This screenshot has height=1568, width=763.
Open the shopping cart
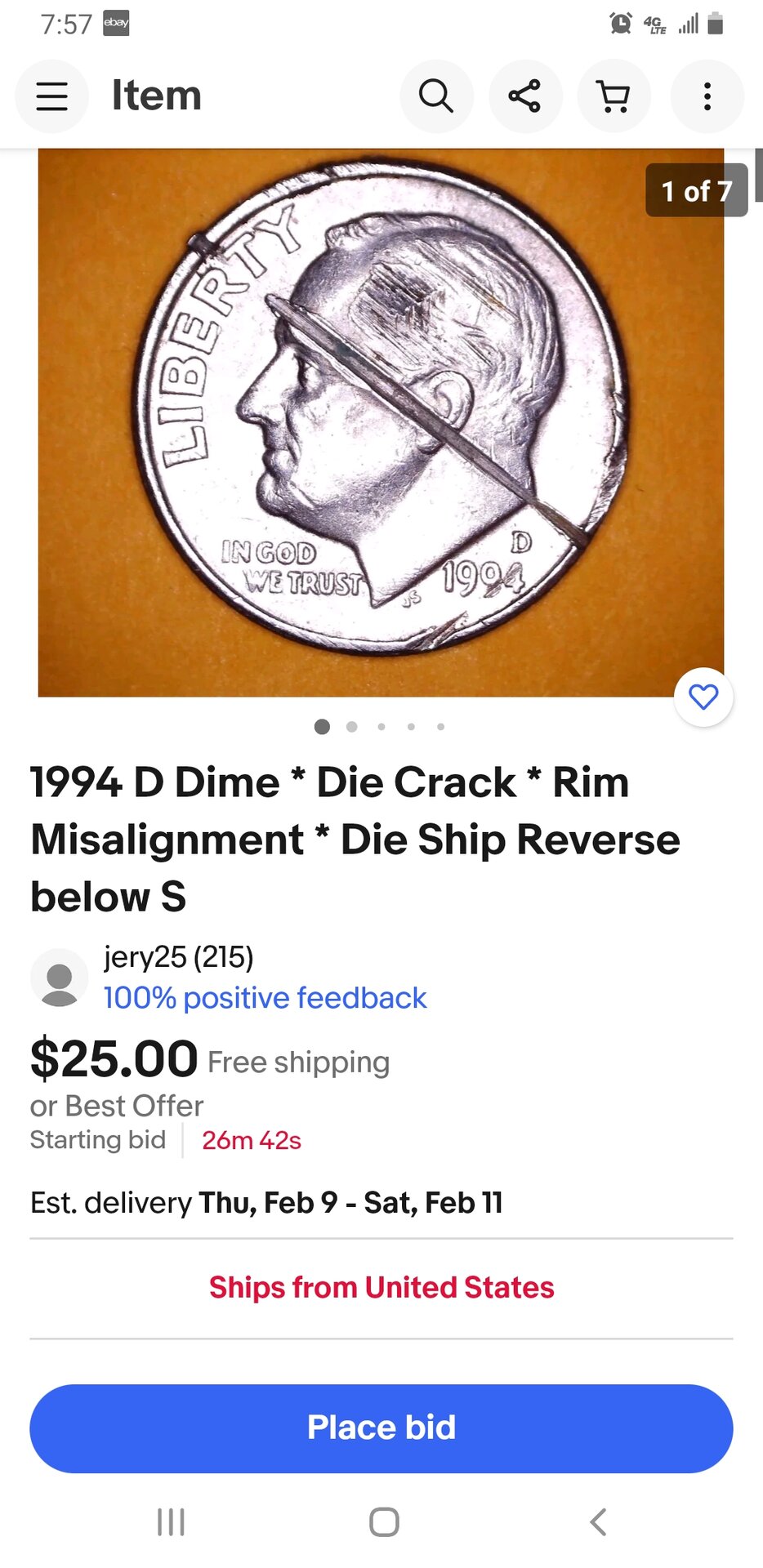[614, 96]
